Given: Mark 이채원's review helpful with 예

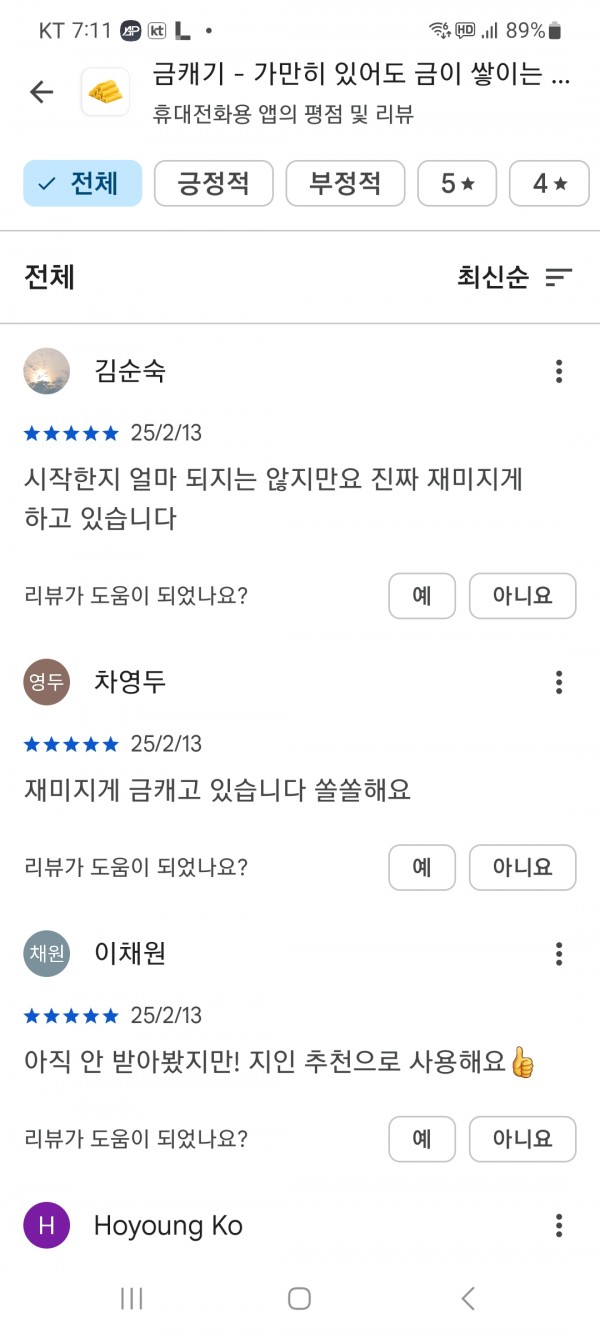Looking at the screenshot, I should click(x=422, y=1139).
